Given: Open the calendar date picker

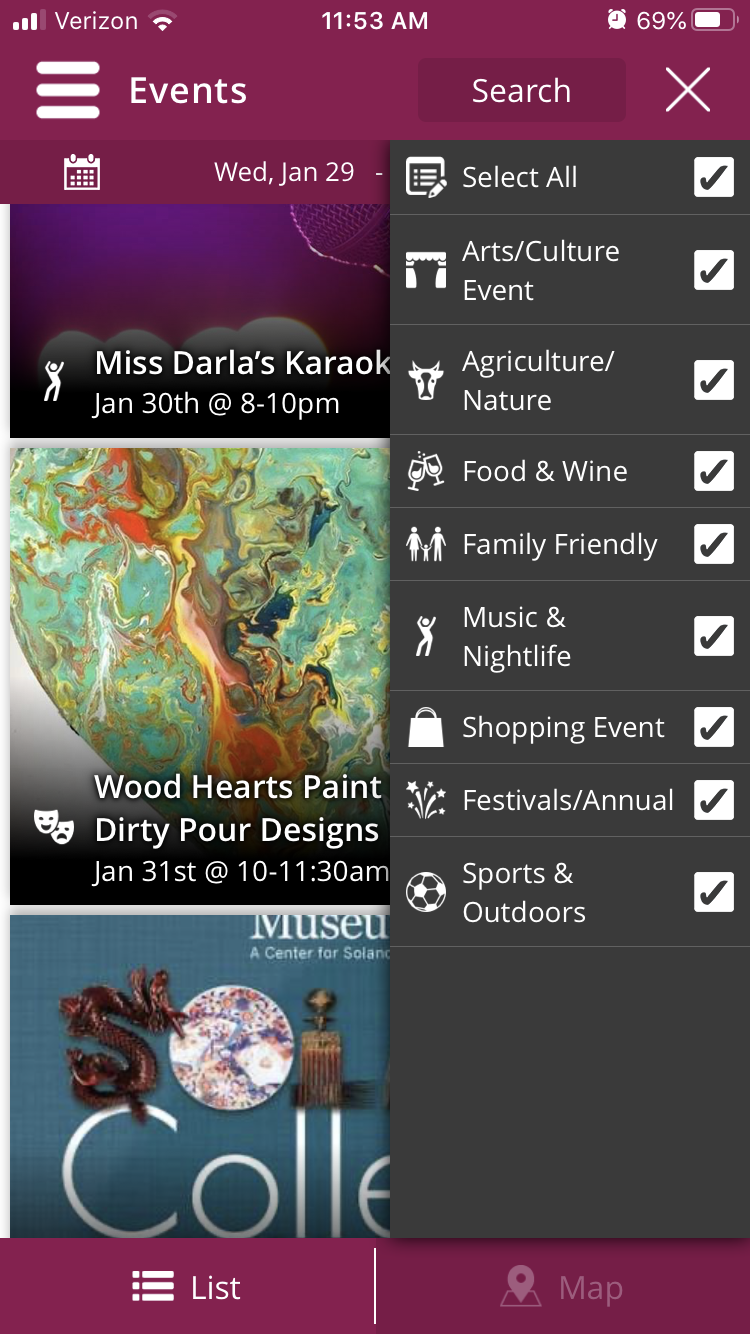Looking at the screenshot, I should [81, 172].
